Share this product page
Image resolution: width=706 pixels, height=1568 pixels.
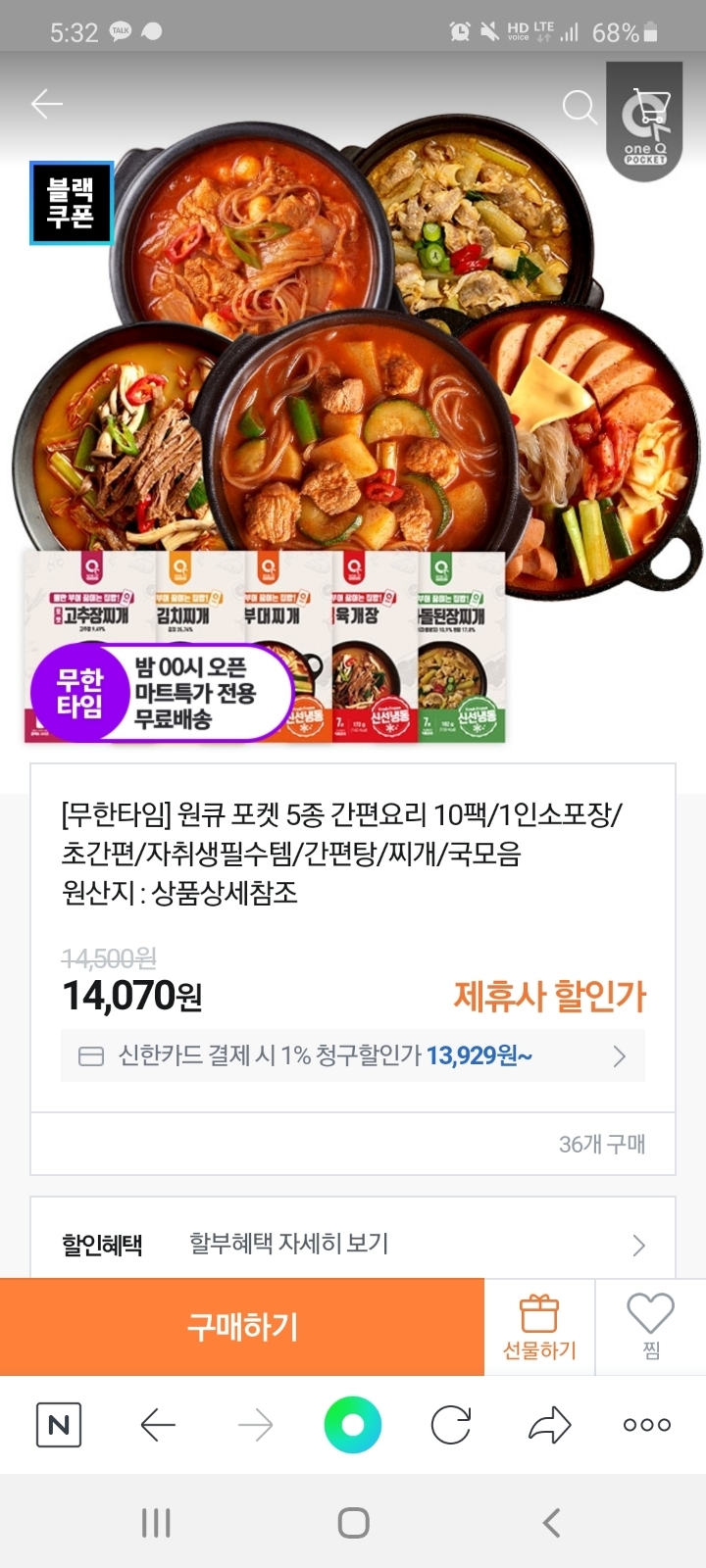click(x=549, y=1425)
